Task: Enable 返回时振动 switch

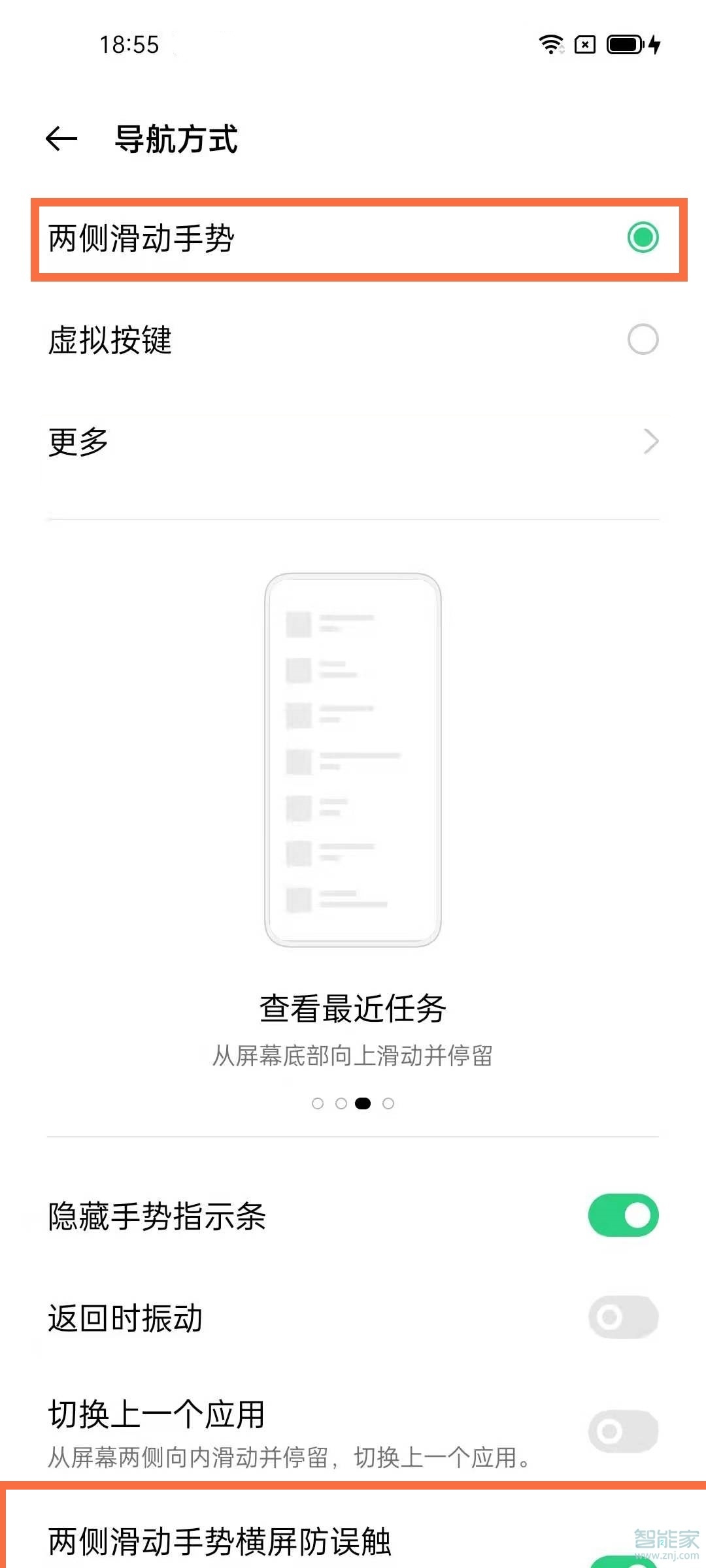Action: click(x=623, y=1317)
